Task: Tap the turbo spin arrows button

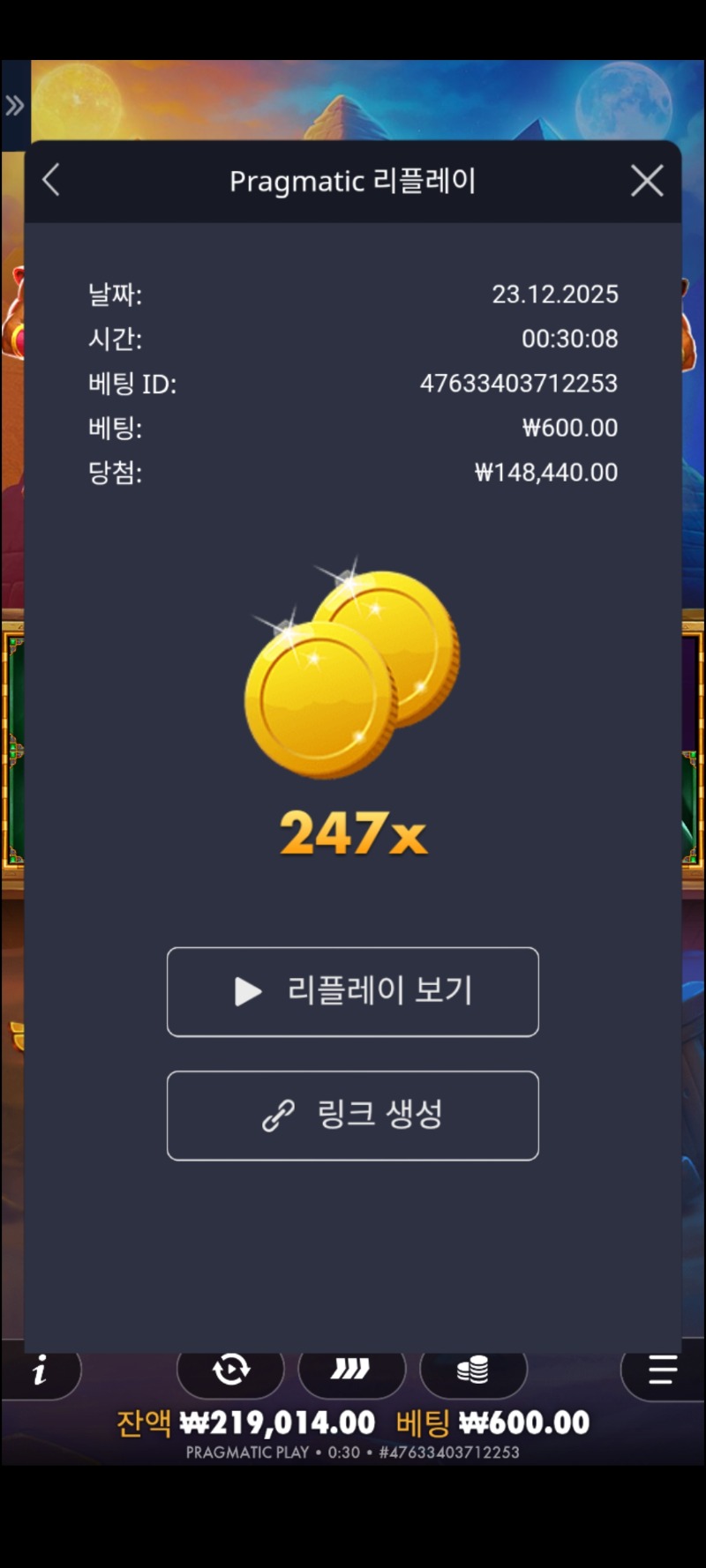Action: [x=351, y=1370]
